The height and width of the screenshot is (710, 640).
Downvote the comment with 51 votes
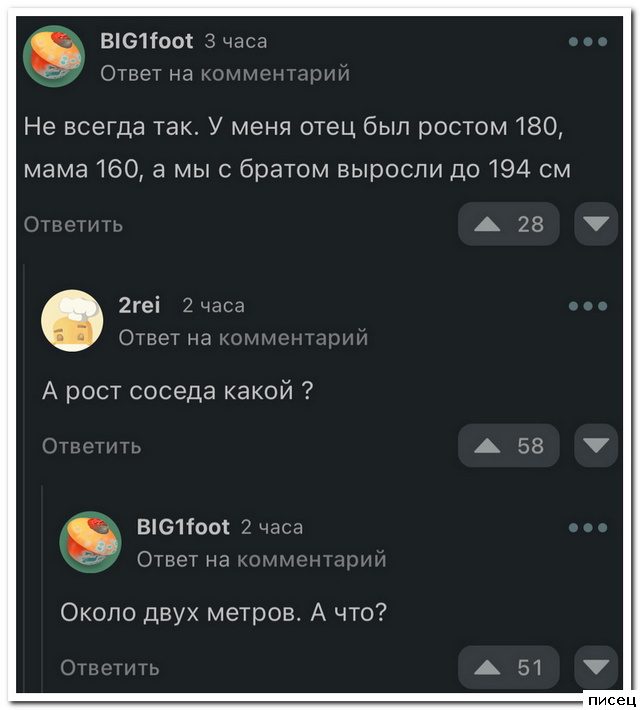pos(597,667)
